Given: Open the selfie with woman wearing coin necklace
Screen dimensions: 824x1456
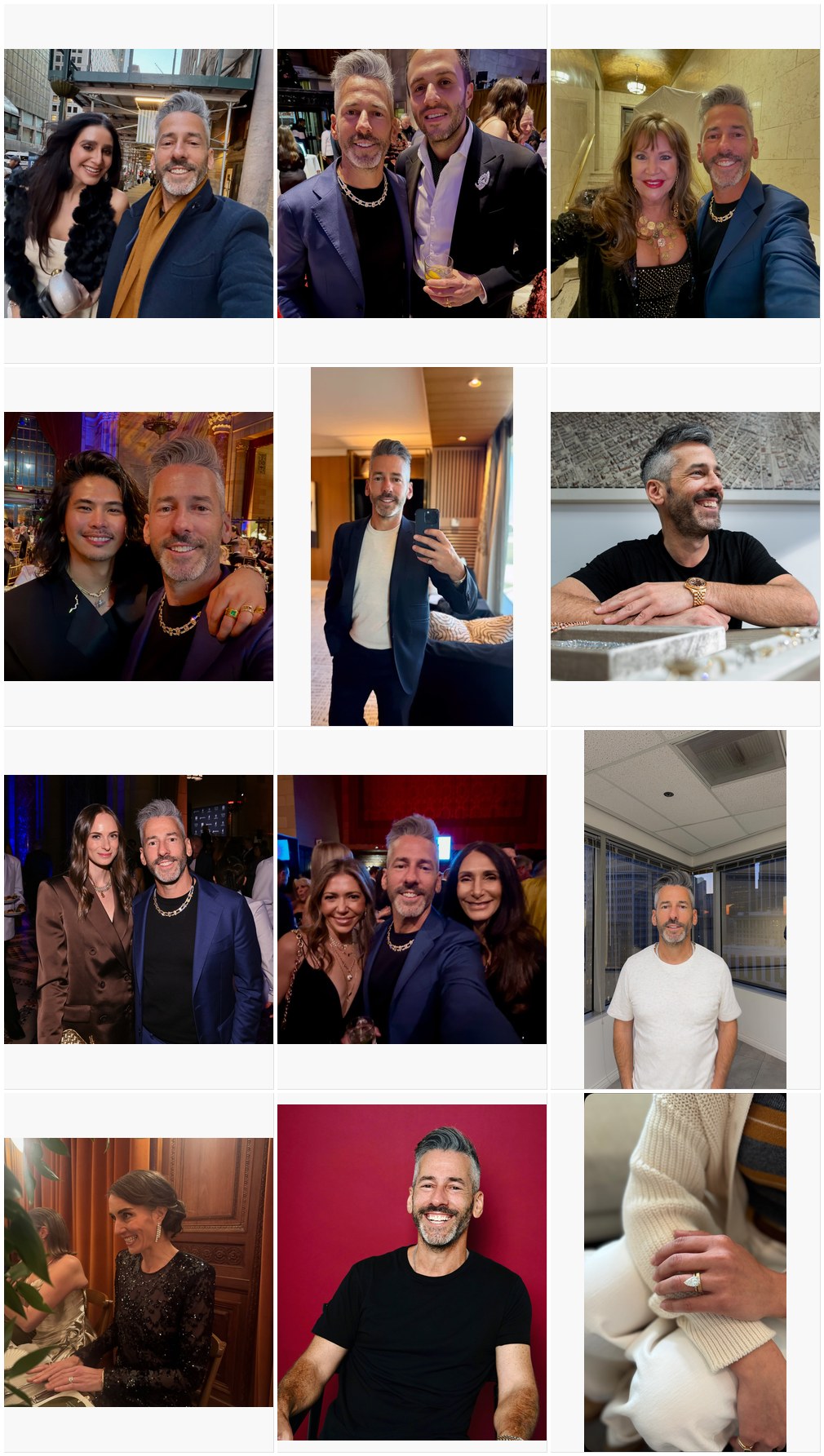Looking at the screenshot, I should tap(685, 184).
